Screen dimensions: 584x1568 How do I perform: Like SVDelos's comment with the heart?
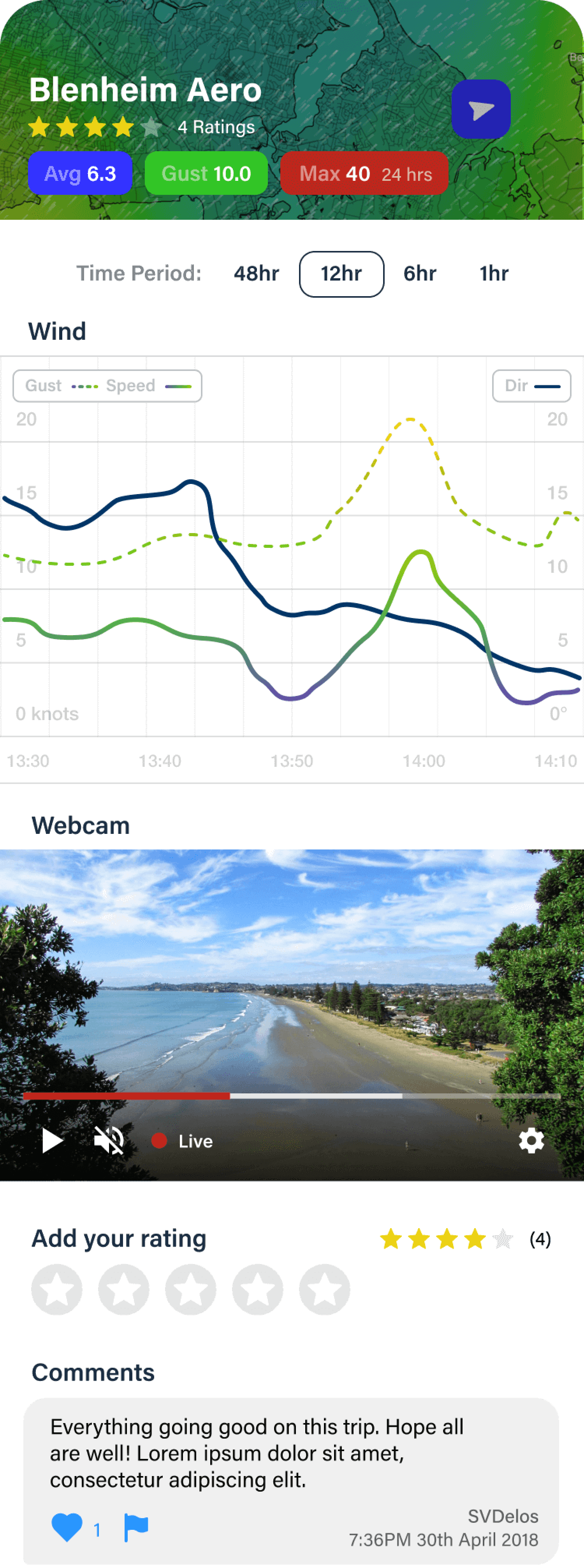click(x=67, y=1527)
